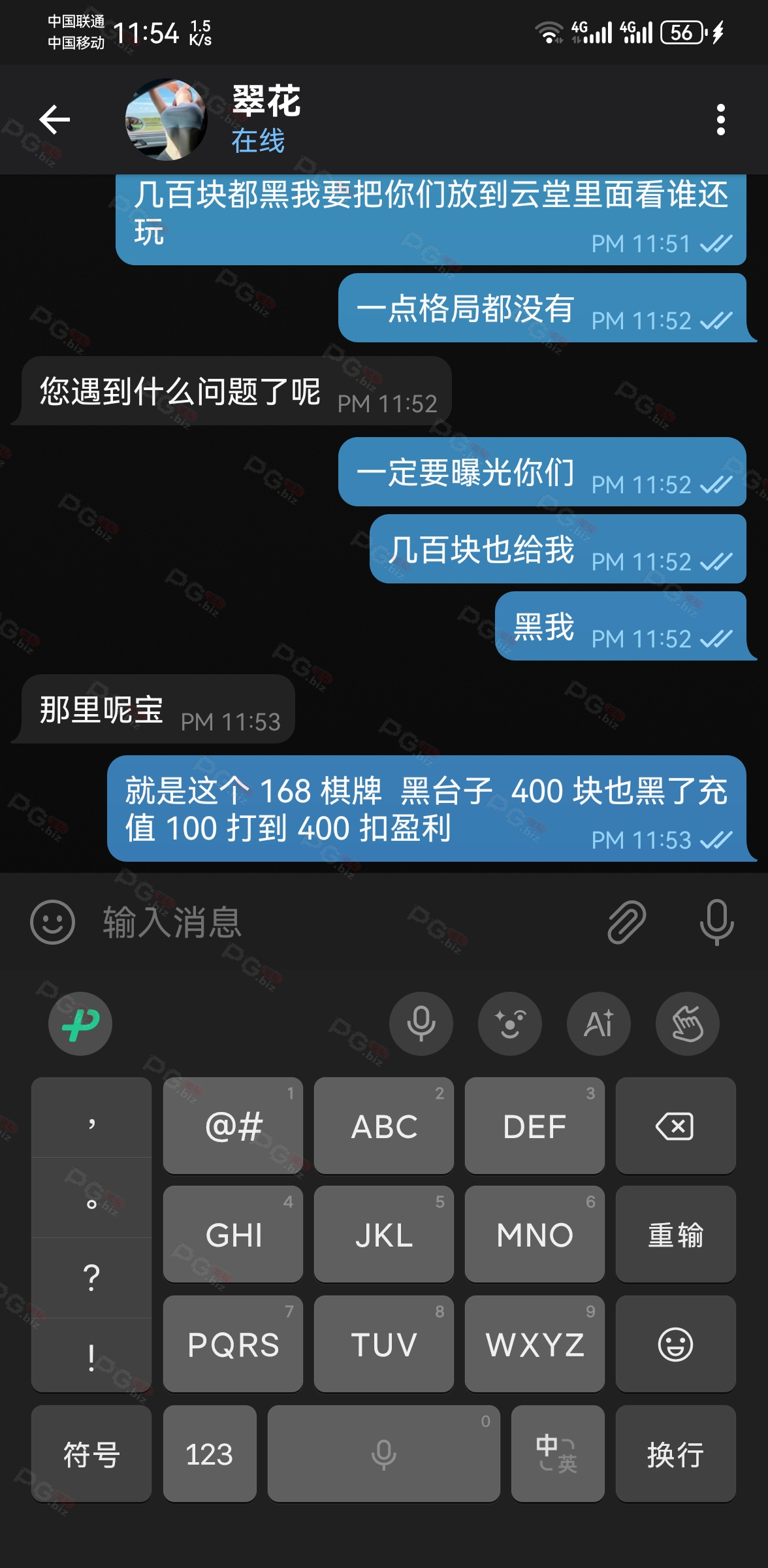Open the keyboard emoji face key

(x=675, y=1345)
